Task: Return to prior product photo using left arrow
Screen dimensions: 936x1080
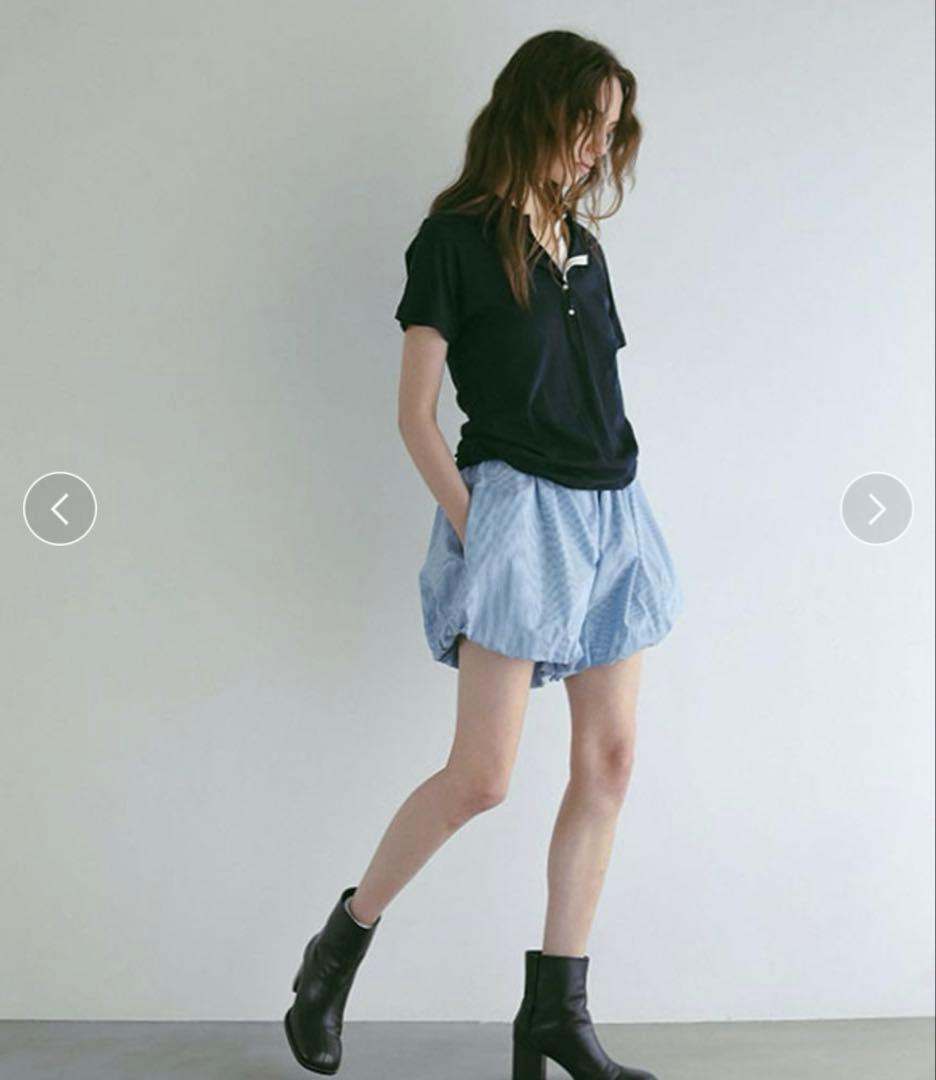Action: [x=62, y=508]
